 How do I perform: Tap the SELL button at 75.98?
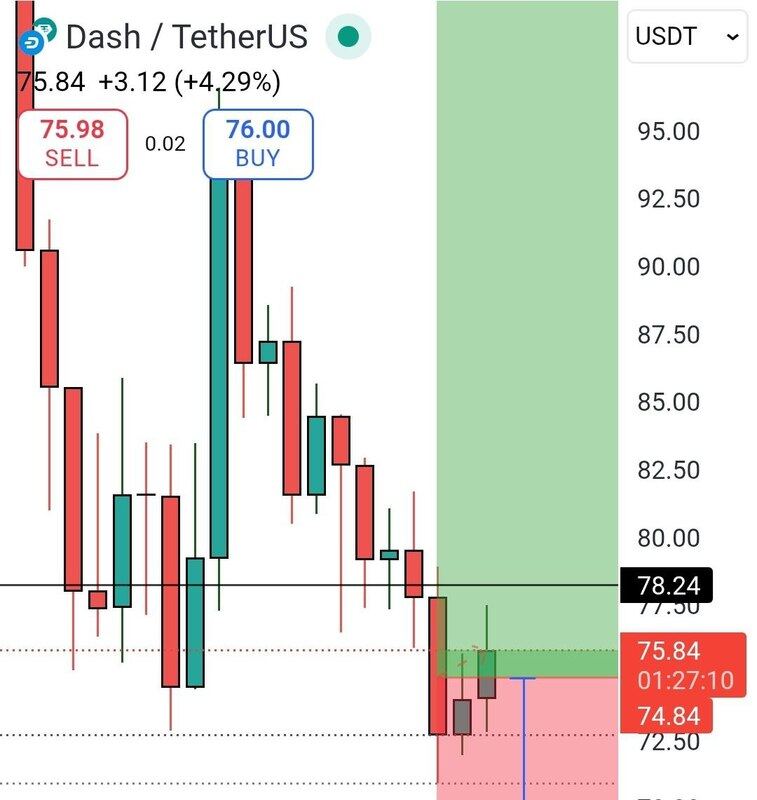click(71, 143)
